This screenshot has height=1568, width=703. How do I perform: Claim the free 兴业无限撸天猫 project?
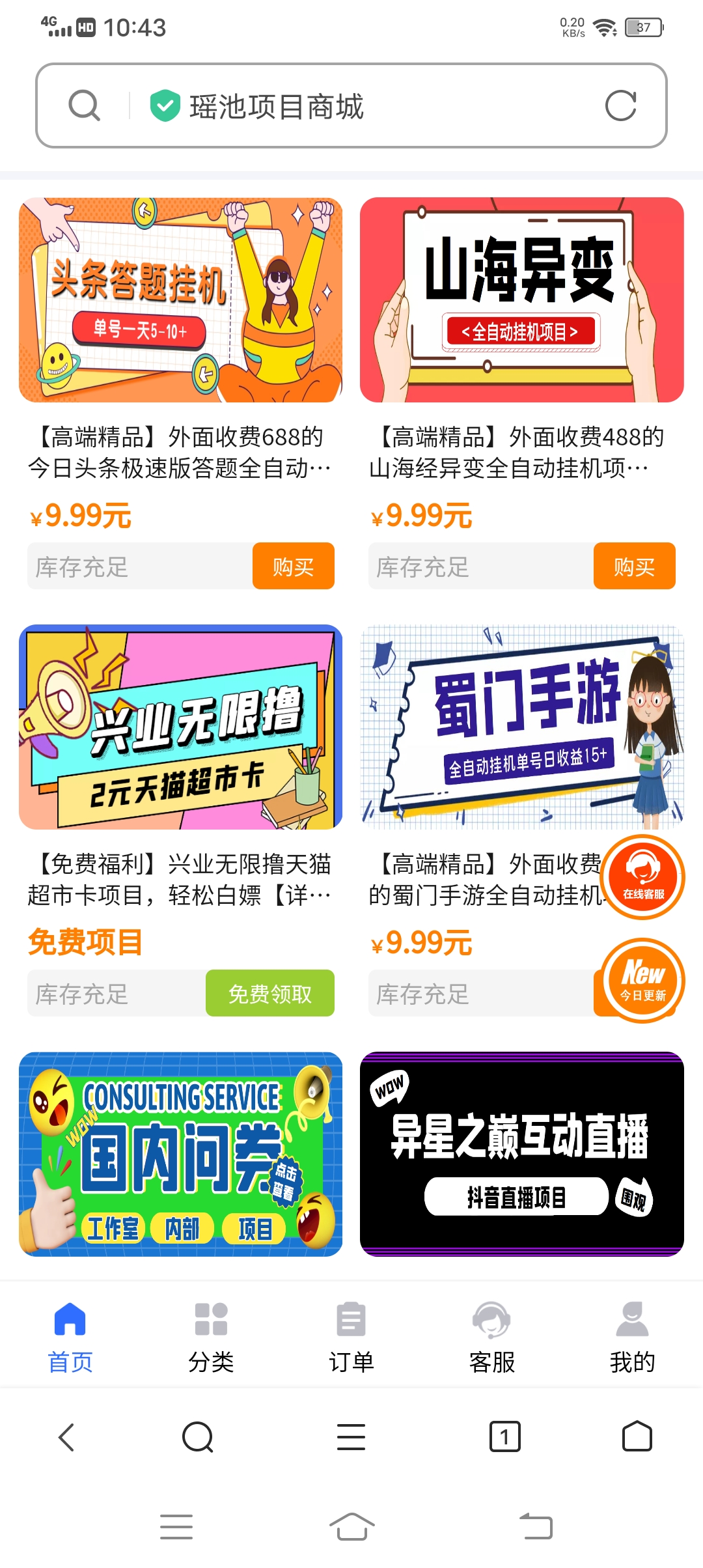pyautogui.click(x=269, y=994)
